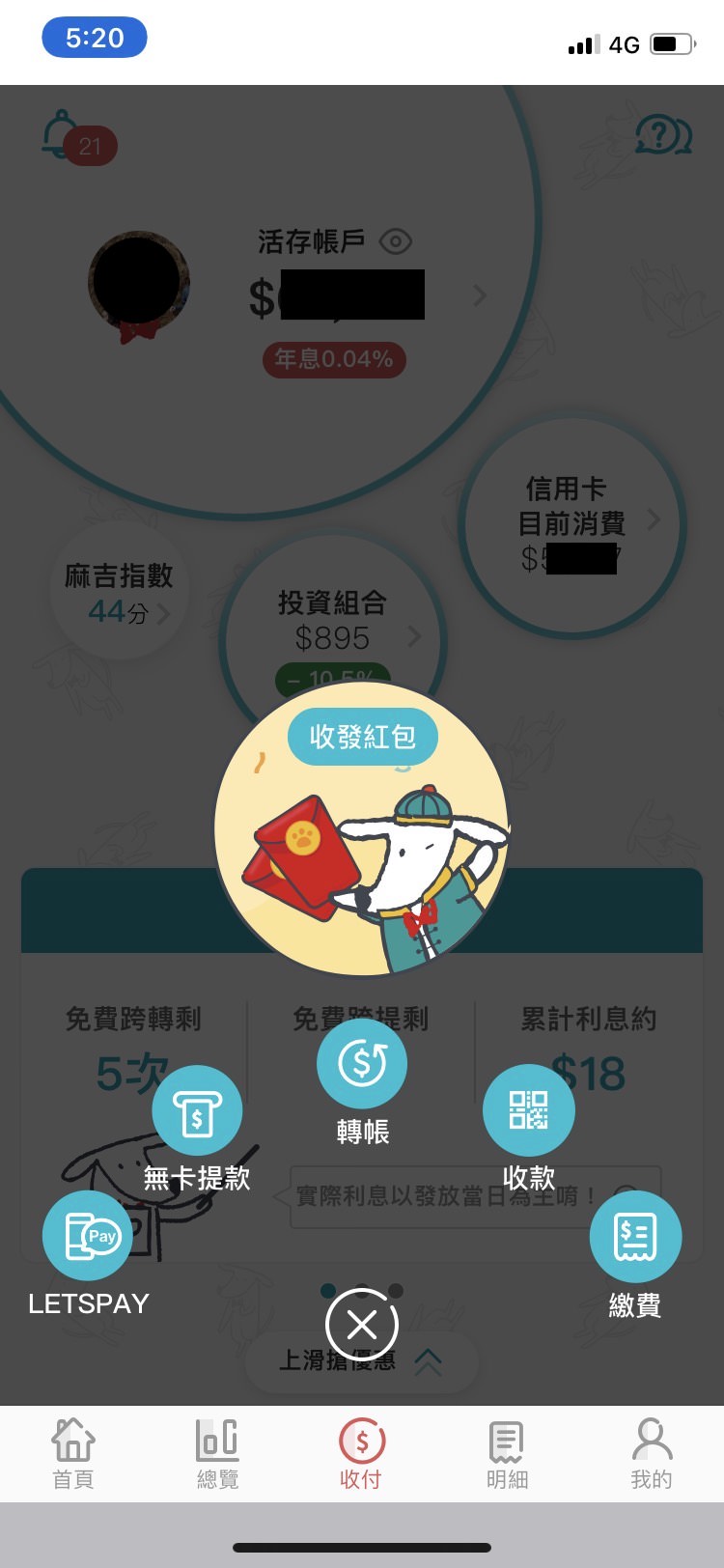The width and height of the screenshot is (724, 1568).
Task: Open the 我的 profile tab
Action: [x=651, y=1453]
